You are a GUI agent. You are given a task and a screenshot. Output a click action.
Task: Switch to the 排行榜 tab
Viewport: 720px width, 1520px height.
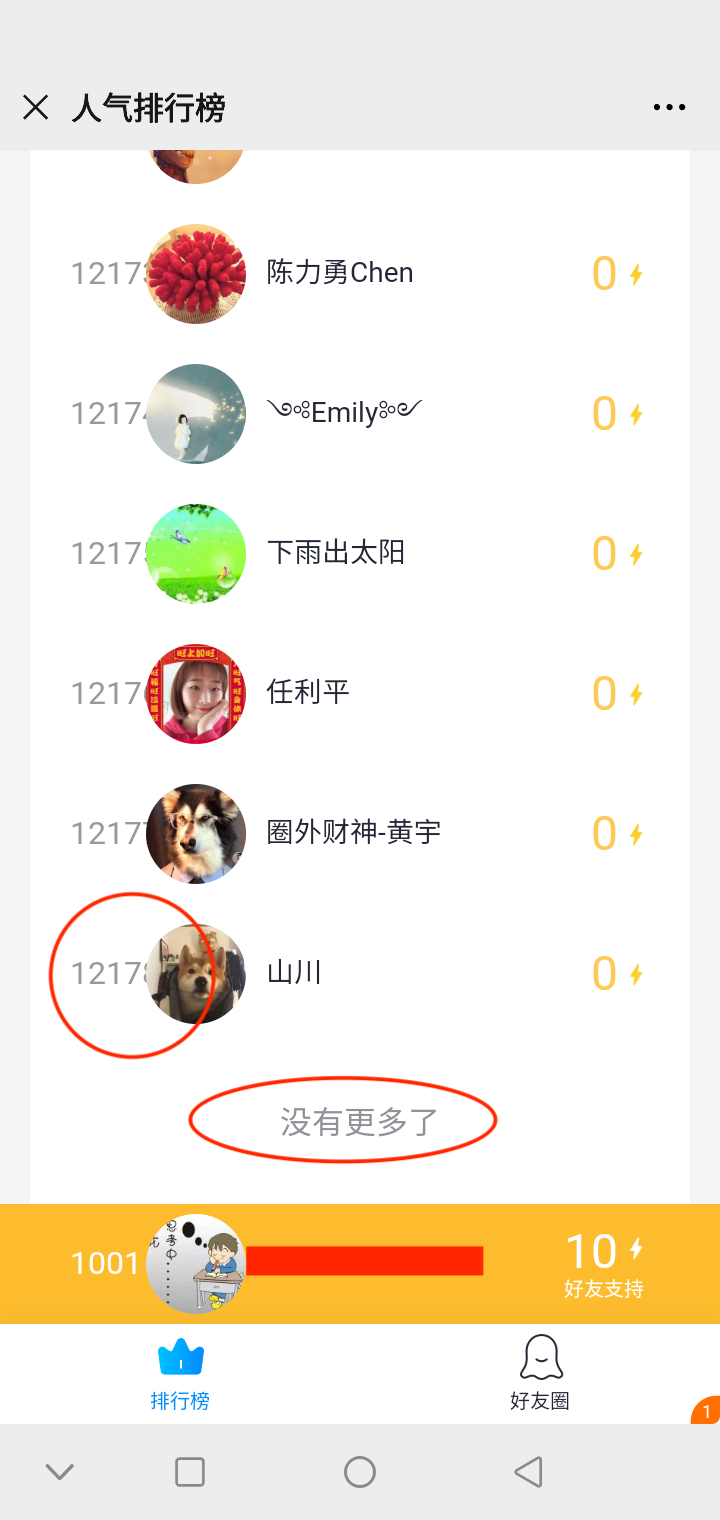click(180, 1374)
